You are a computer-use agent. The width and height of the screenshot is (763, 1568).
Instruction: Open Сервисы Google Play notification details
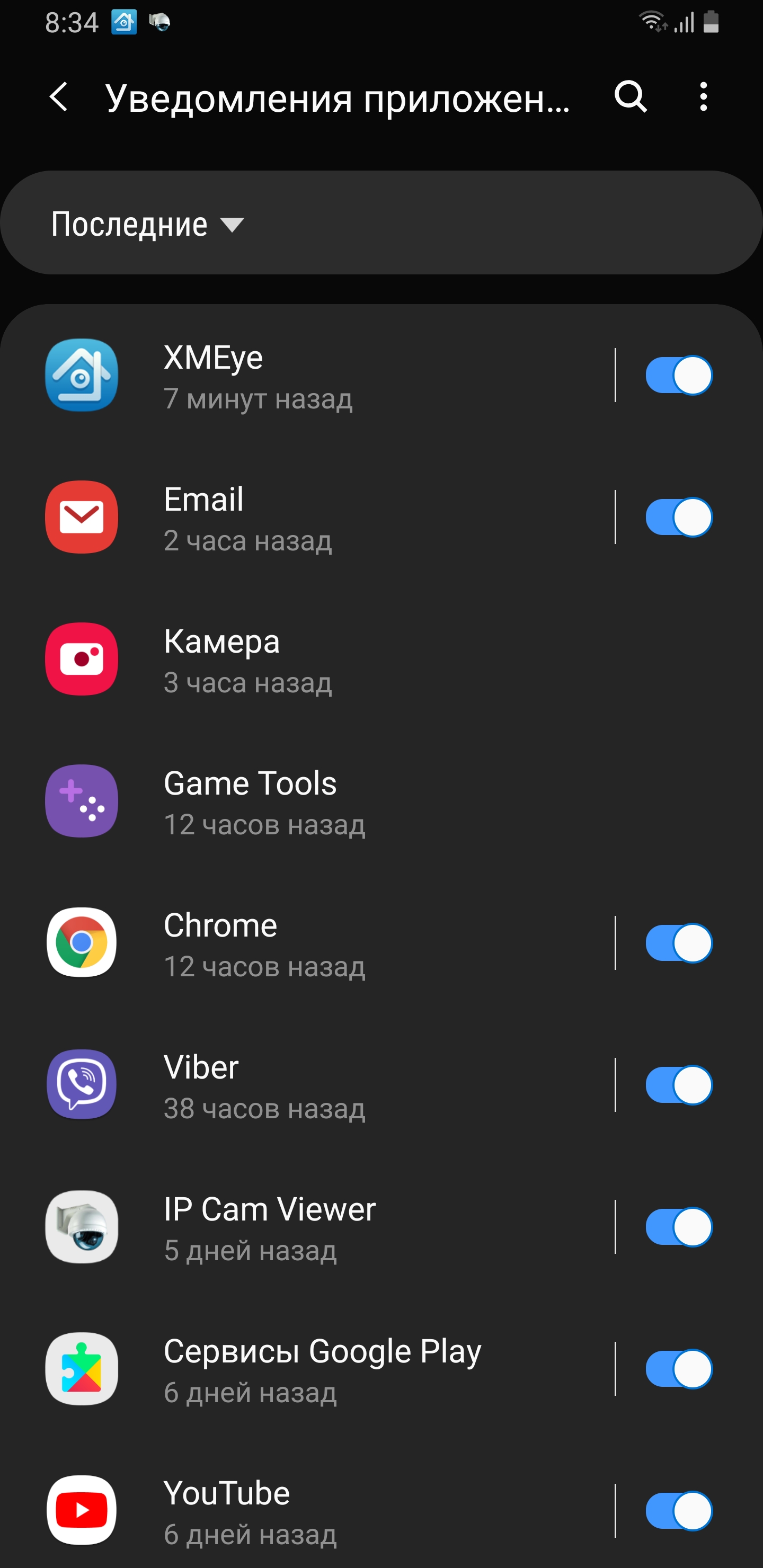(x=305, y=1369)
